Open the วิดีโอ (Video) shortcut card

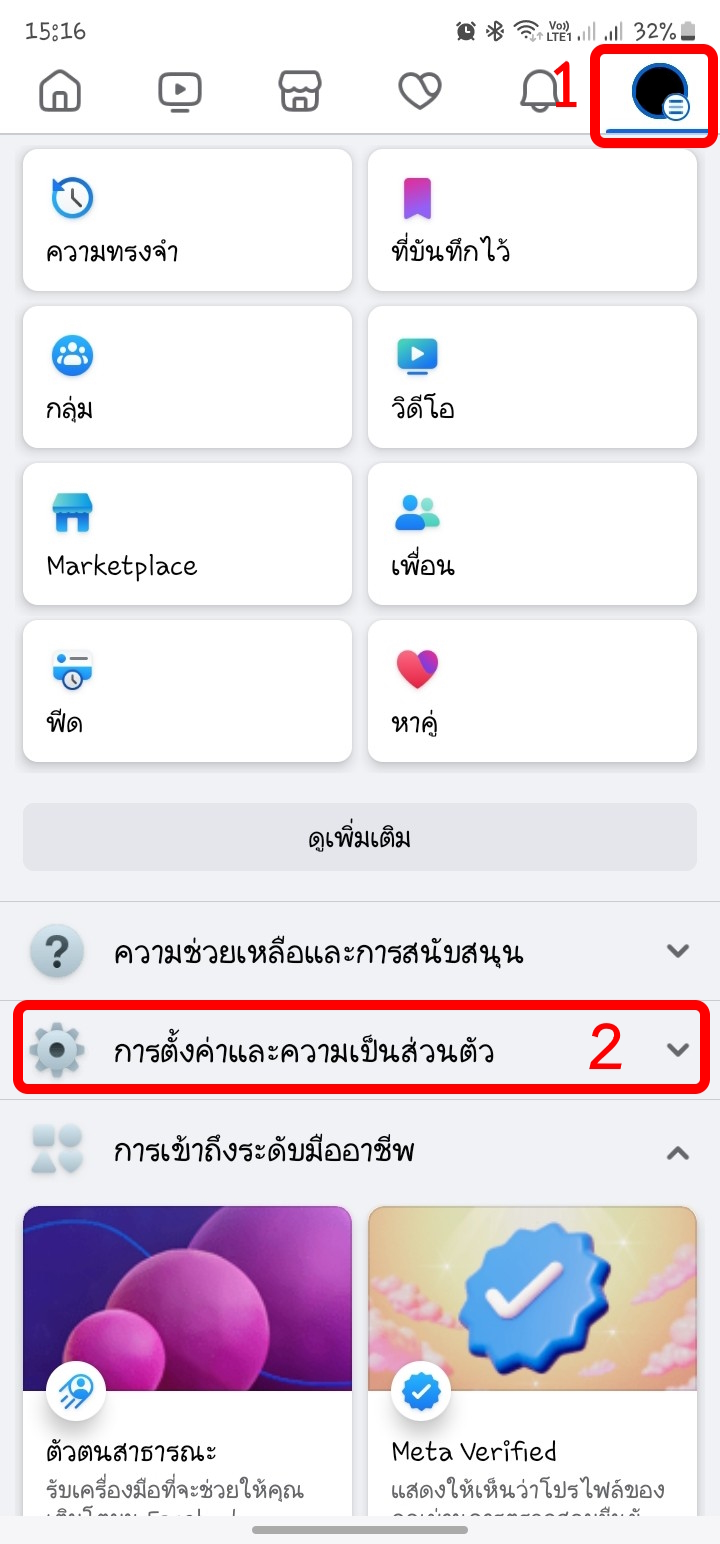click(x=532, y=377)
